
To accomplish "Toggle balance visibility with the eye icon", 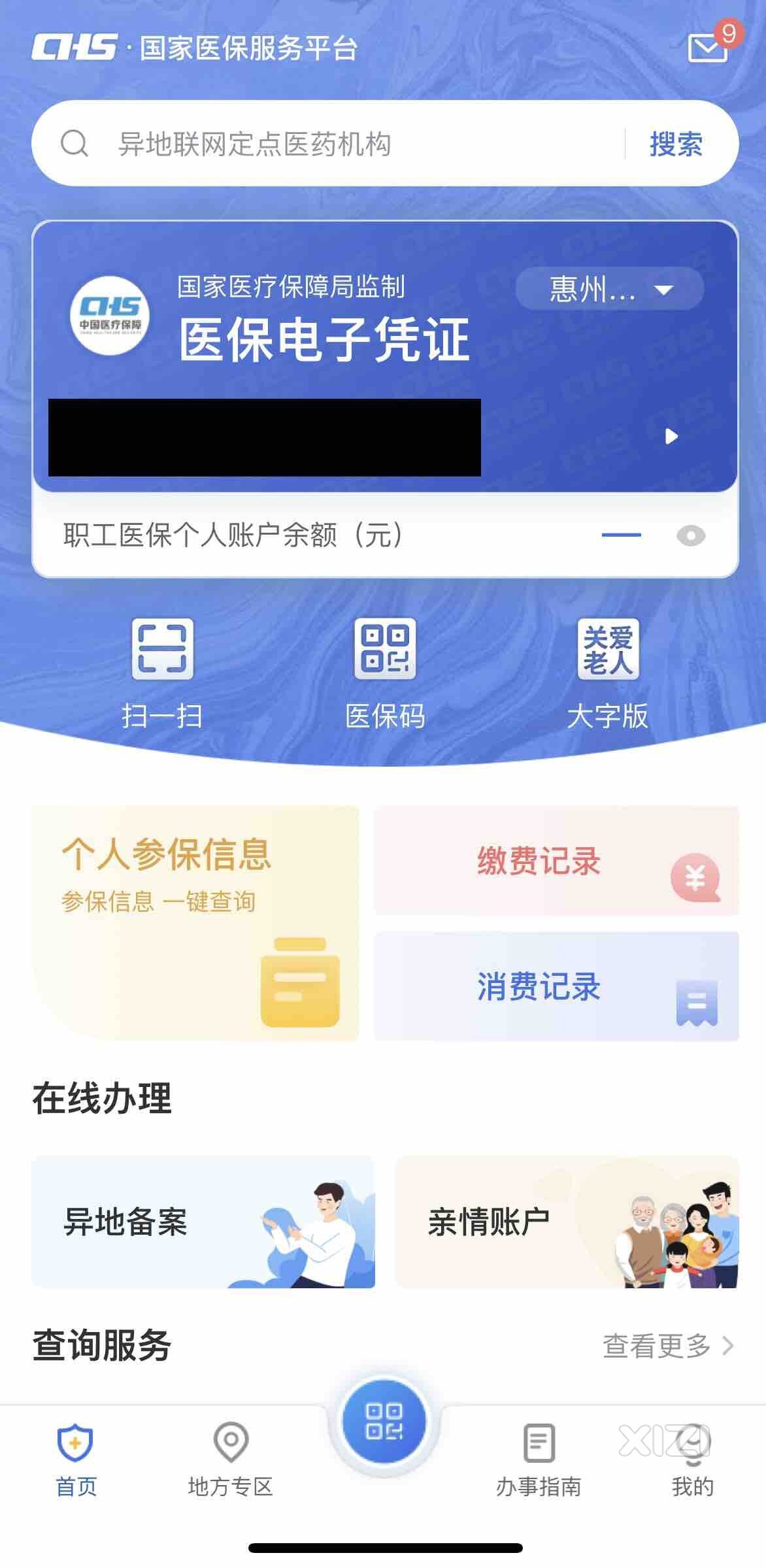I will (x=691, y=536).
